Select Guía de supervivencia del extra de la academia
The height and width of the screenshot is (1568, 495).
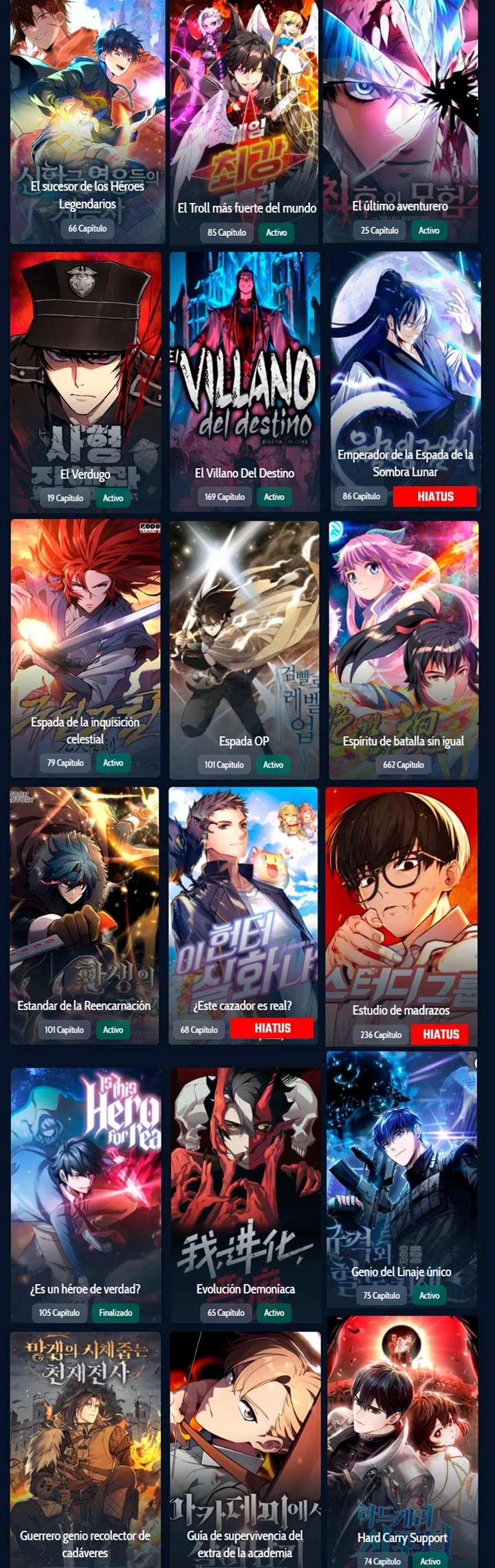(245, 1450)
